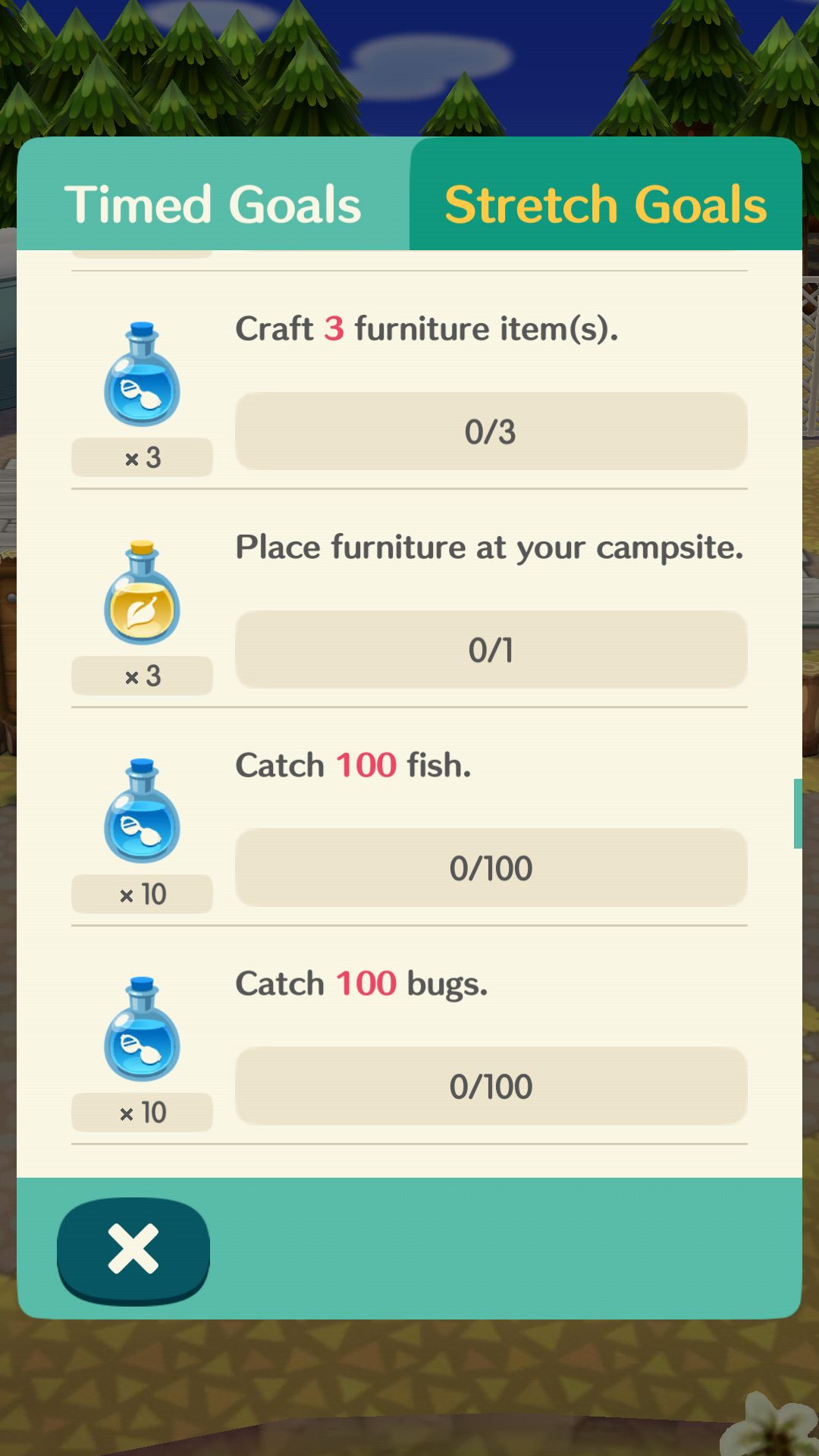Select the Stretch Goals tab
The image size is (819, 1456).
coord(606,195)
